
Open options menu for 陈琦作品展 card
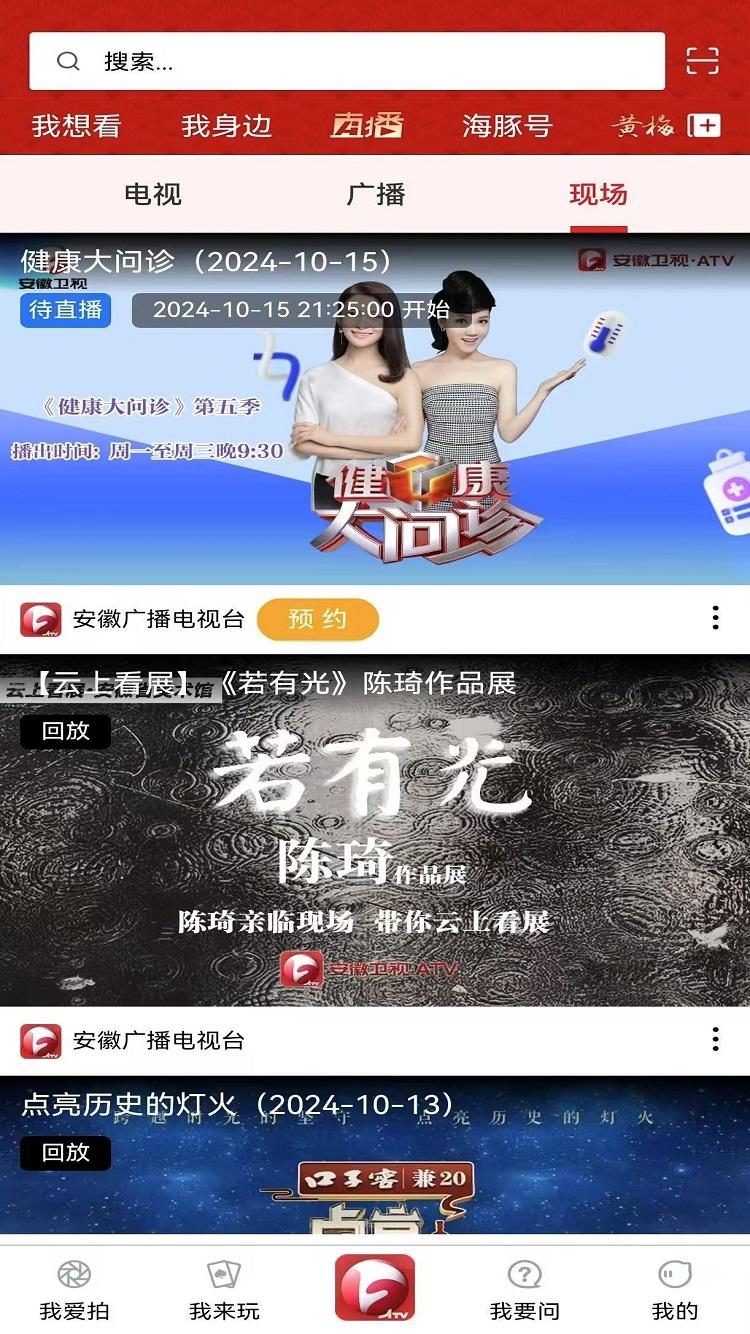[x=715, y=1038]
